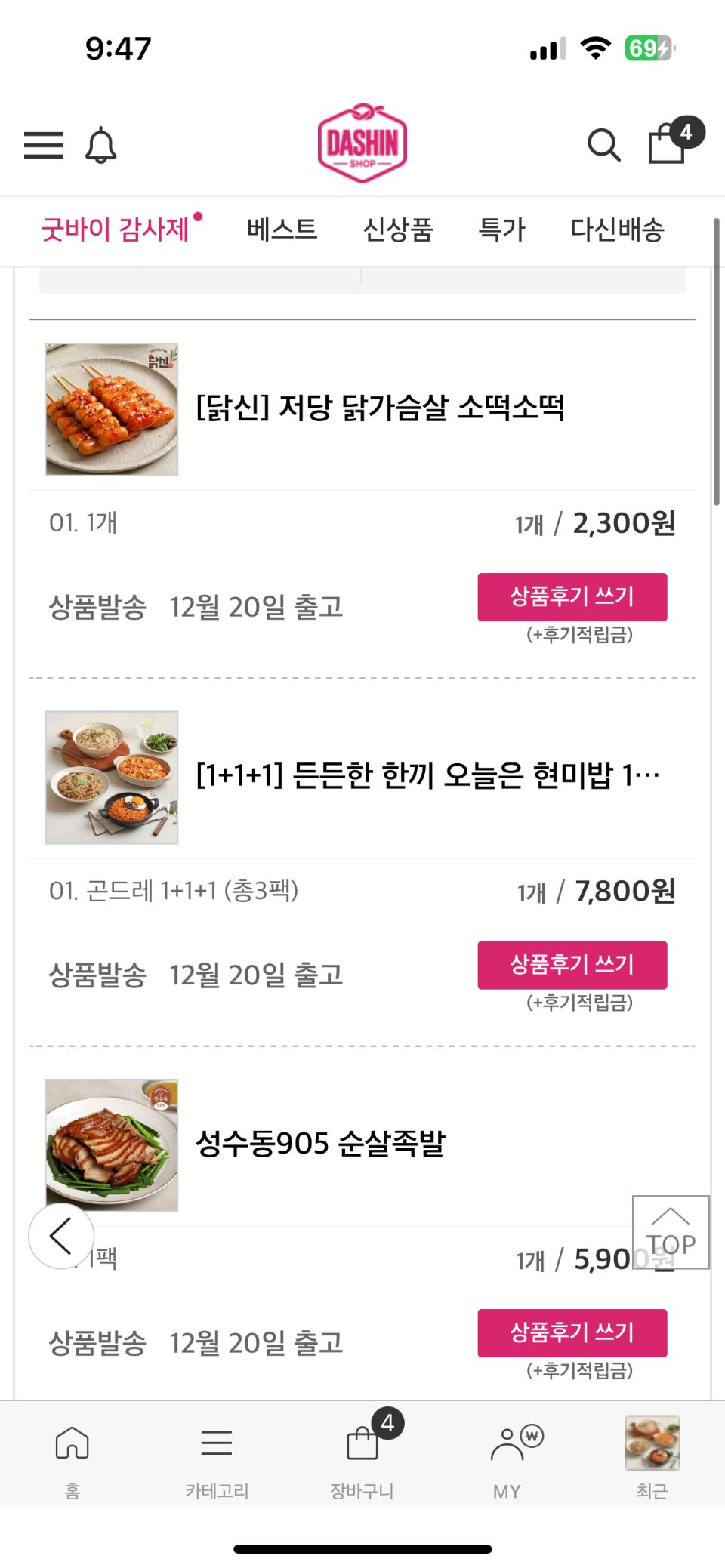Go back with the round arrow button

click(x=61, y=1236)
